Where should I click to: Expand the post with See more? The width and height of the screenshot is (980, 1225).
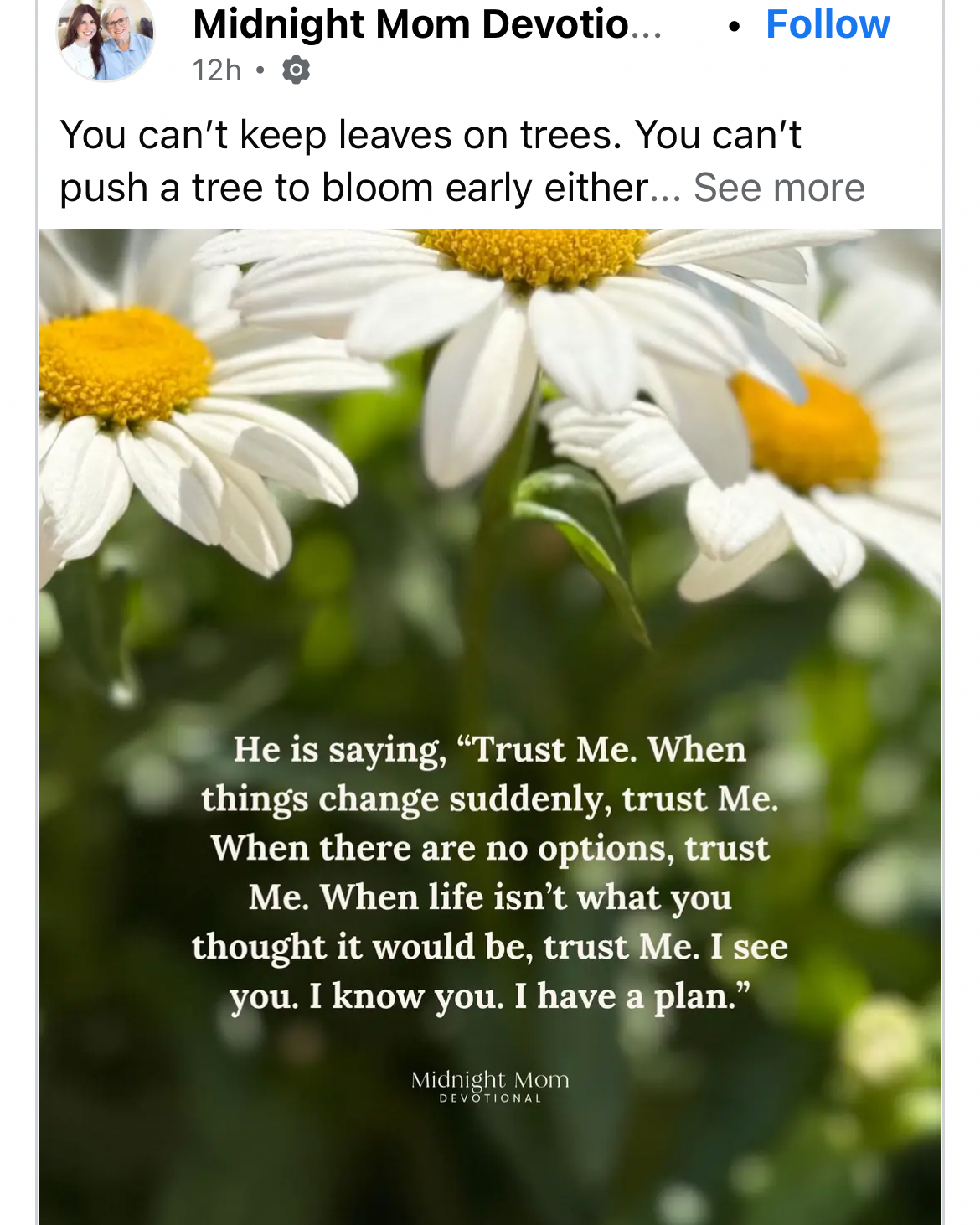(x=778, y=188)
